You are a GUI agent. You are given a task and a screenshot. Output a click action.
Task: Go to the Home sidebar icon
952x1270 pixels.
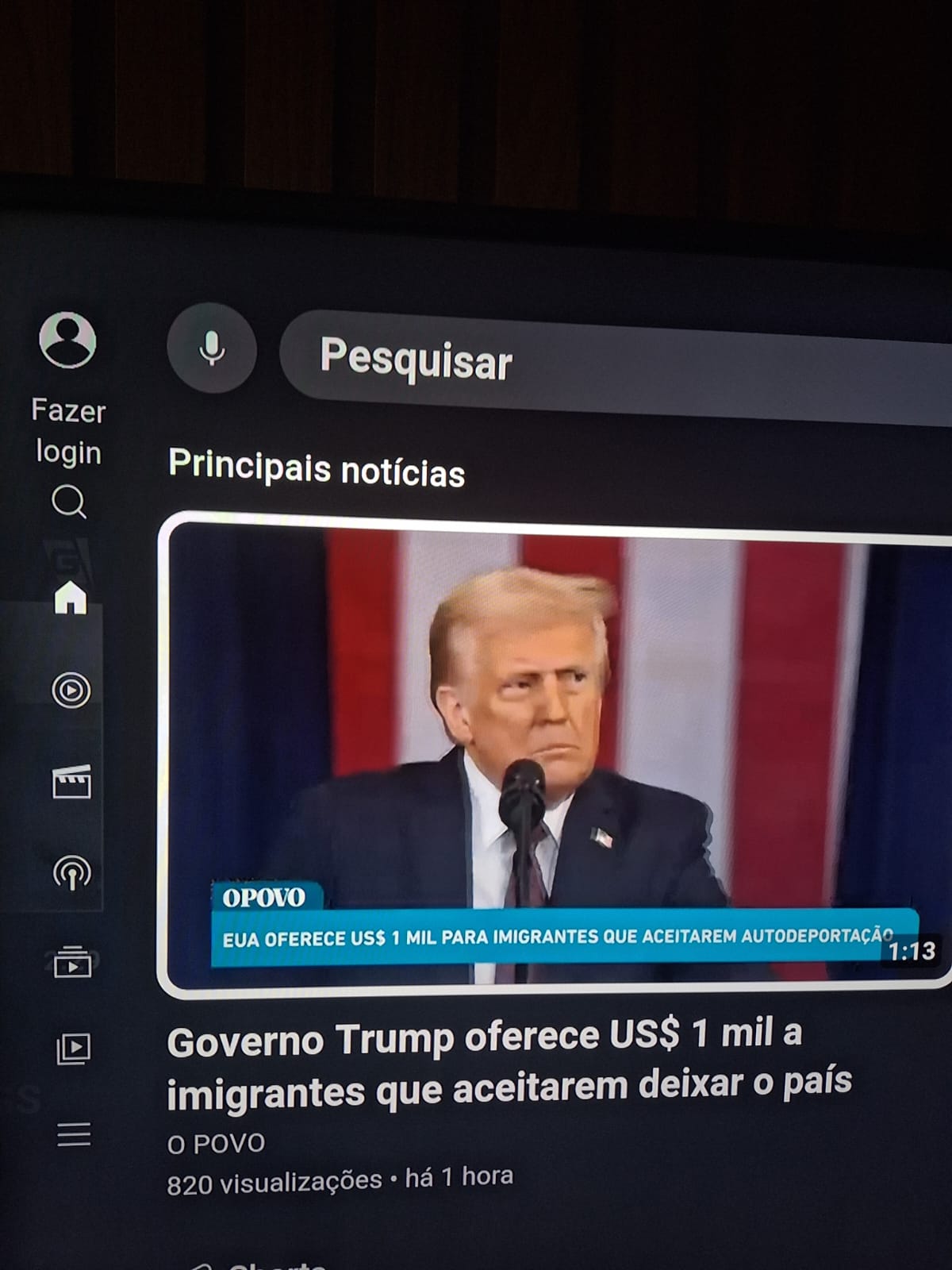pos(70,597)
